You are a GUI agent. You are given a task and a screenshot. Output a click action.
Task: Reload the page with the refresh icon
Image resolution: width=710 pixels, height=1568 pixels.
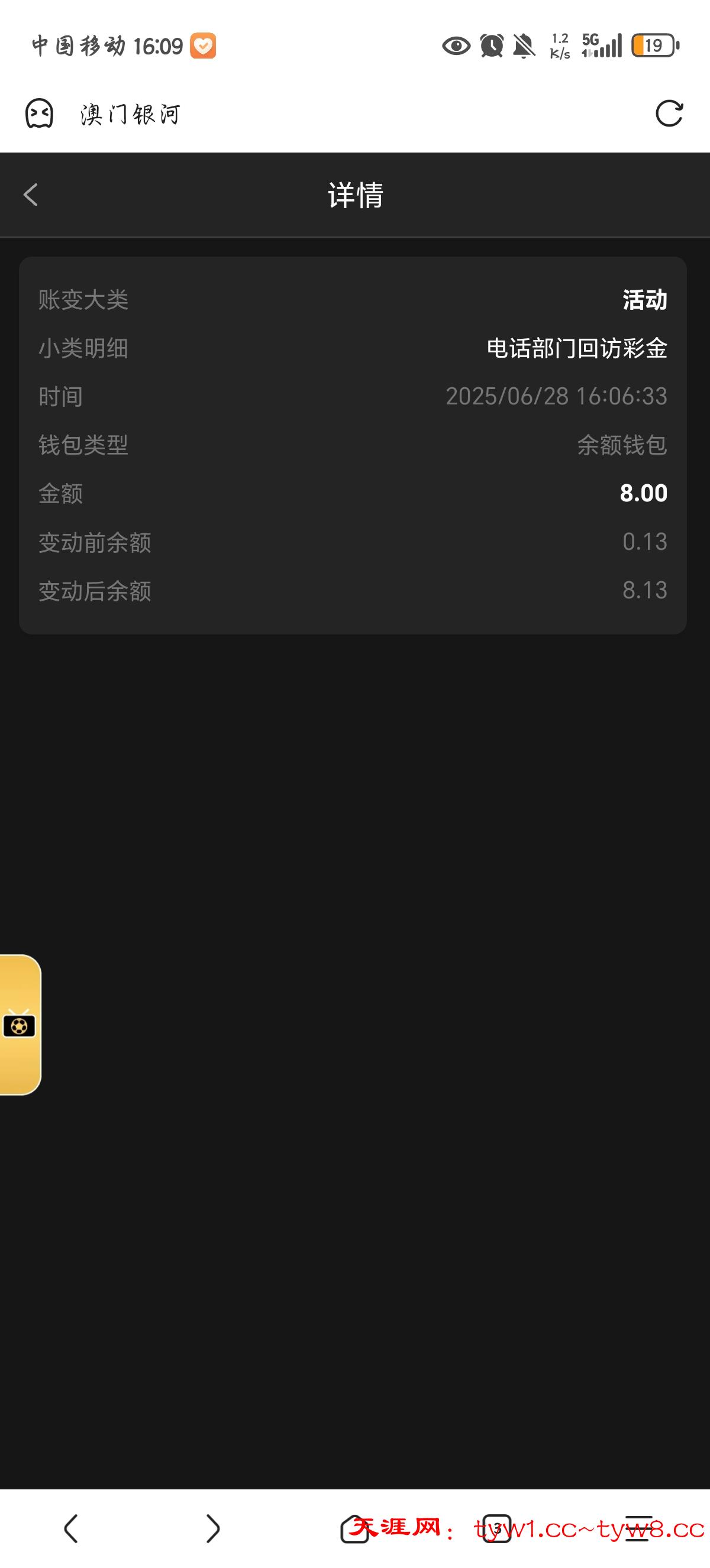[x=669, y=114]
